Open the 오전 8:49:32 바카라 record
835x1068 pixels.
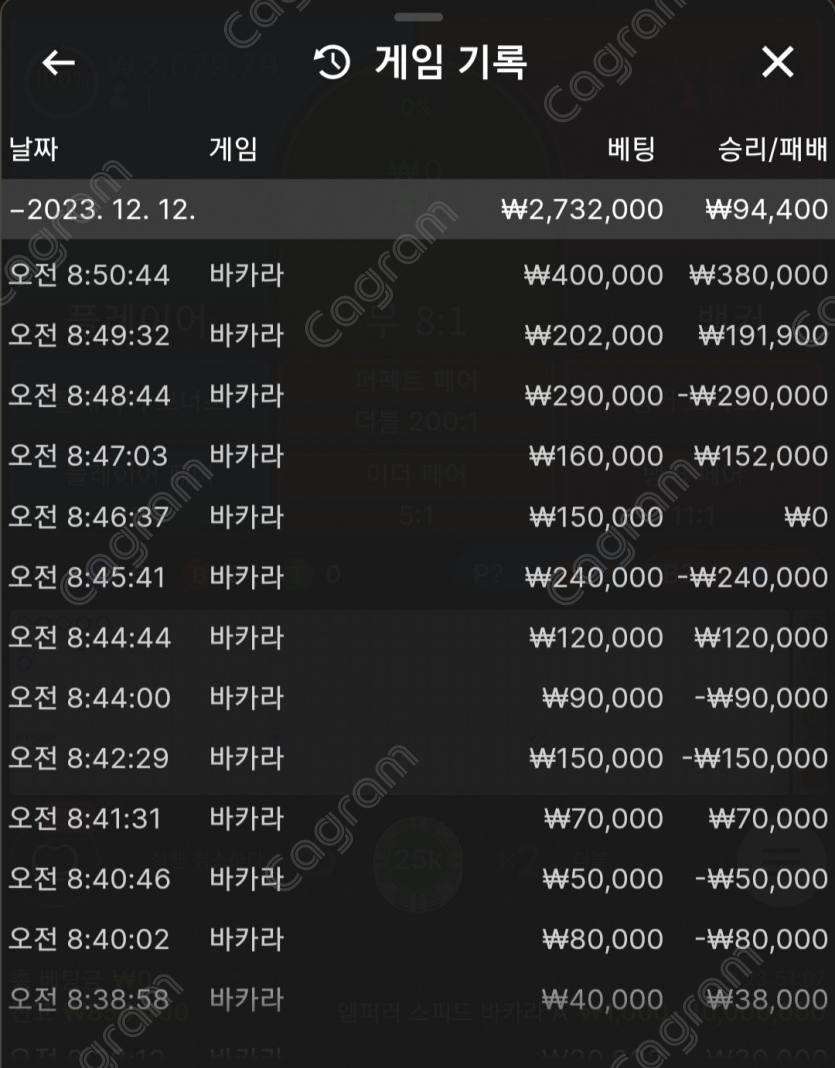tap(417, 335)
